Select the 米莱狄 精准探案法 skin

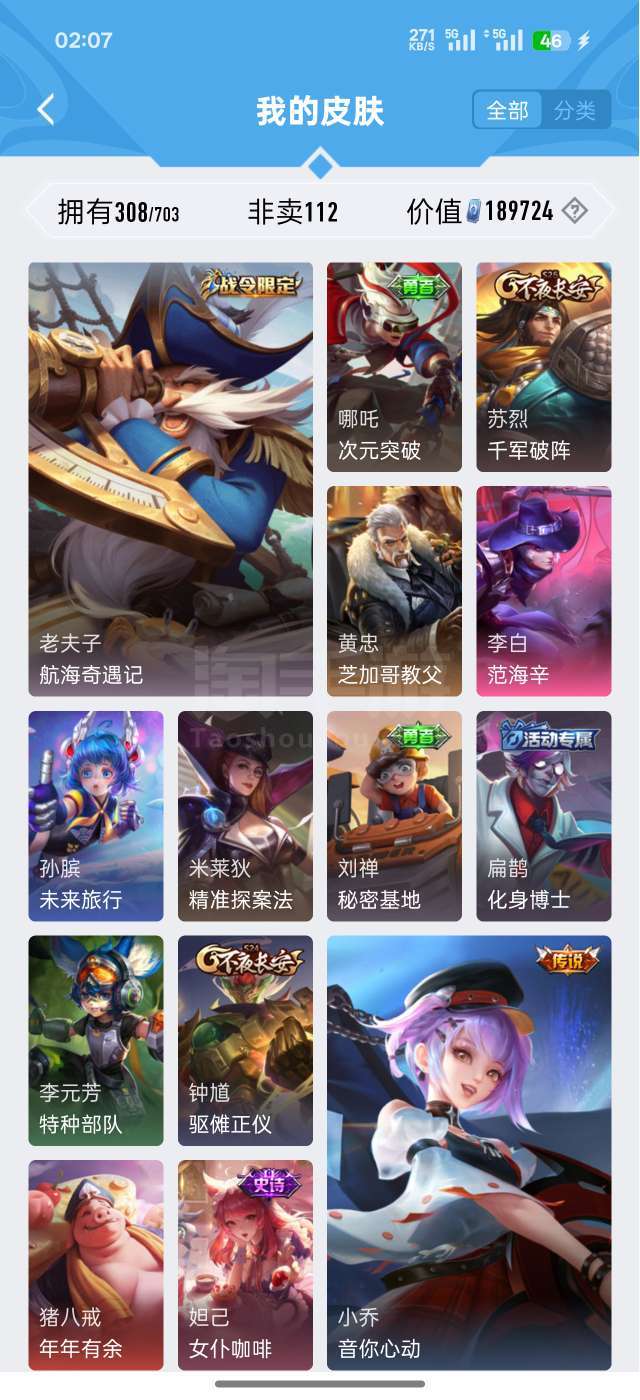245,815
